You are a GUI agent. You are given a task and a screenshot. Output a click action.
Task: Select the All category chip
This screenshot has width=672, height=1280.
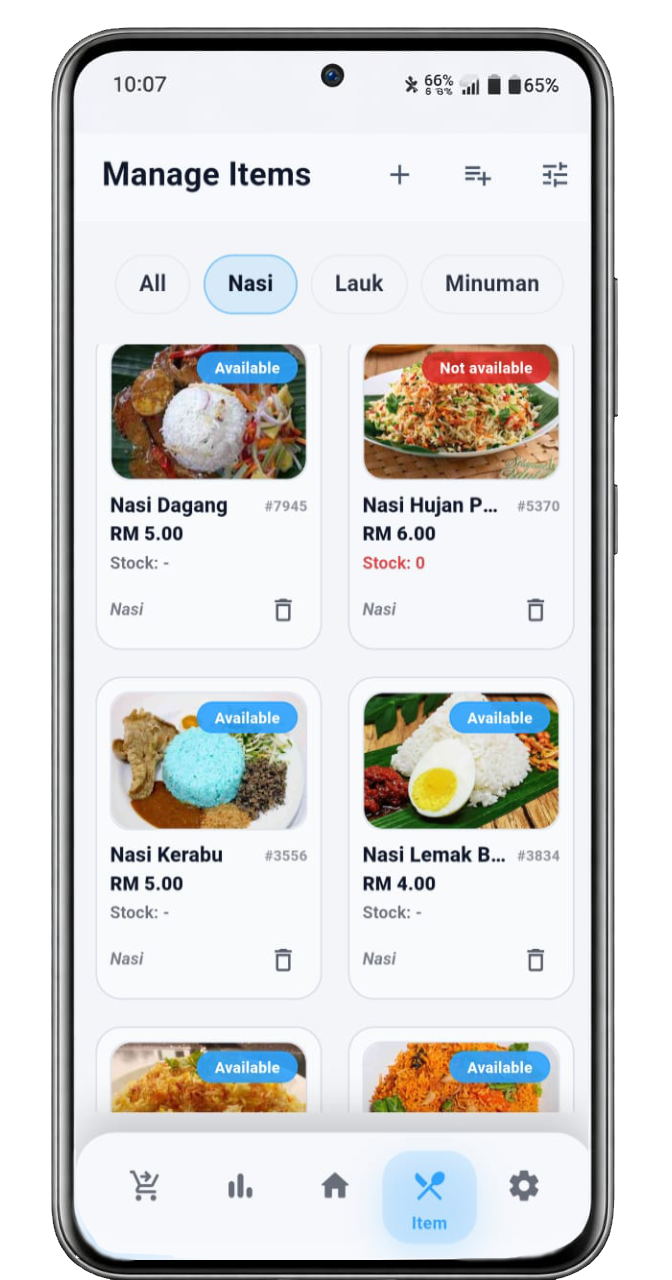click(152, 284)
